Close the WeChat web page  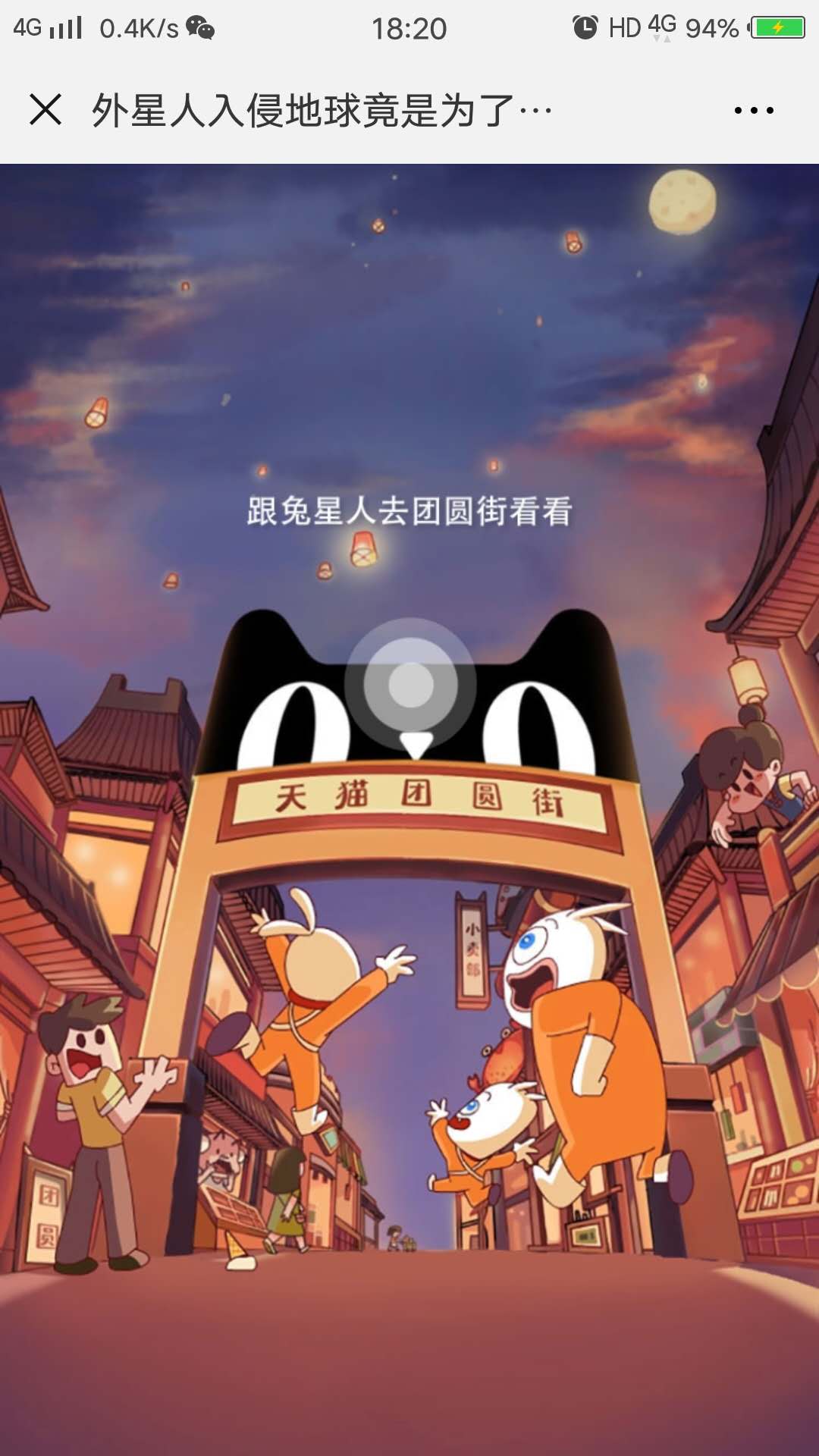(45, 110)
